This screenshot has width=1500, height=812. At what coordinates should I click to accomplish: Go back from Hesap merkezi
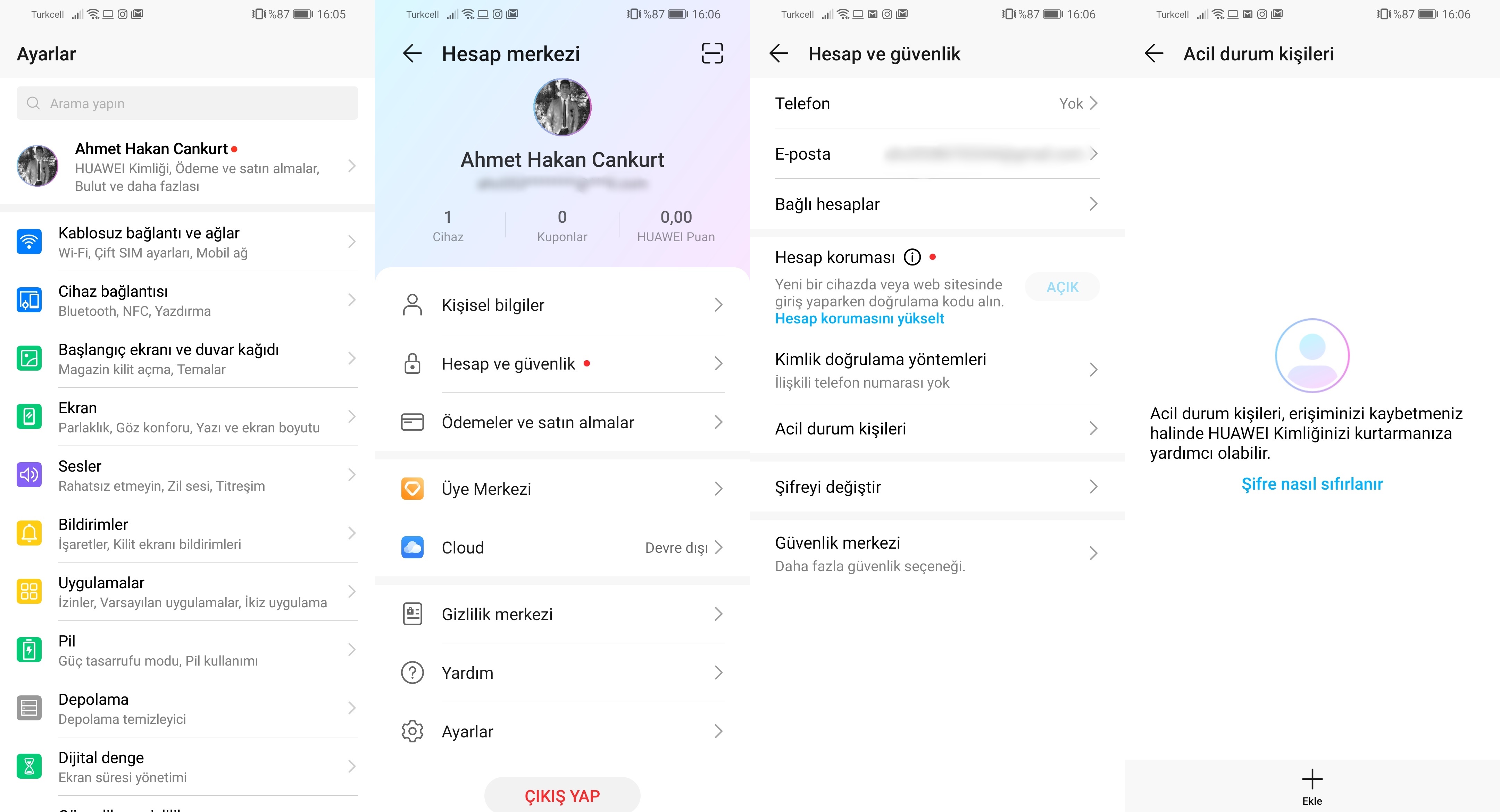coord(412,53)
